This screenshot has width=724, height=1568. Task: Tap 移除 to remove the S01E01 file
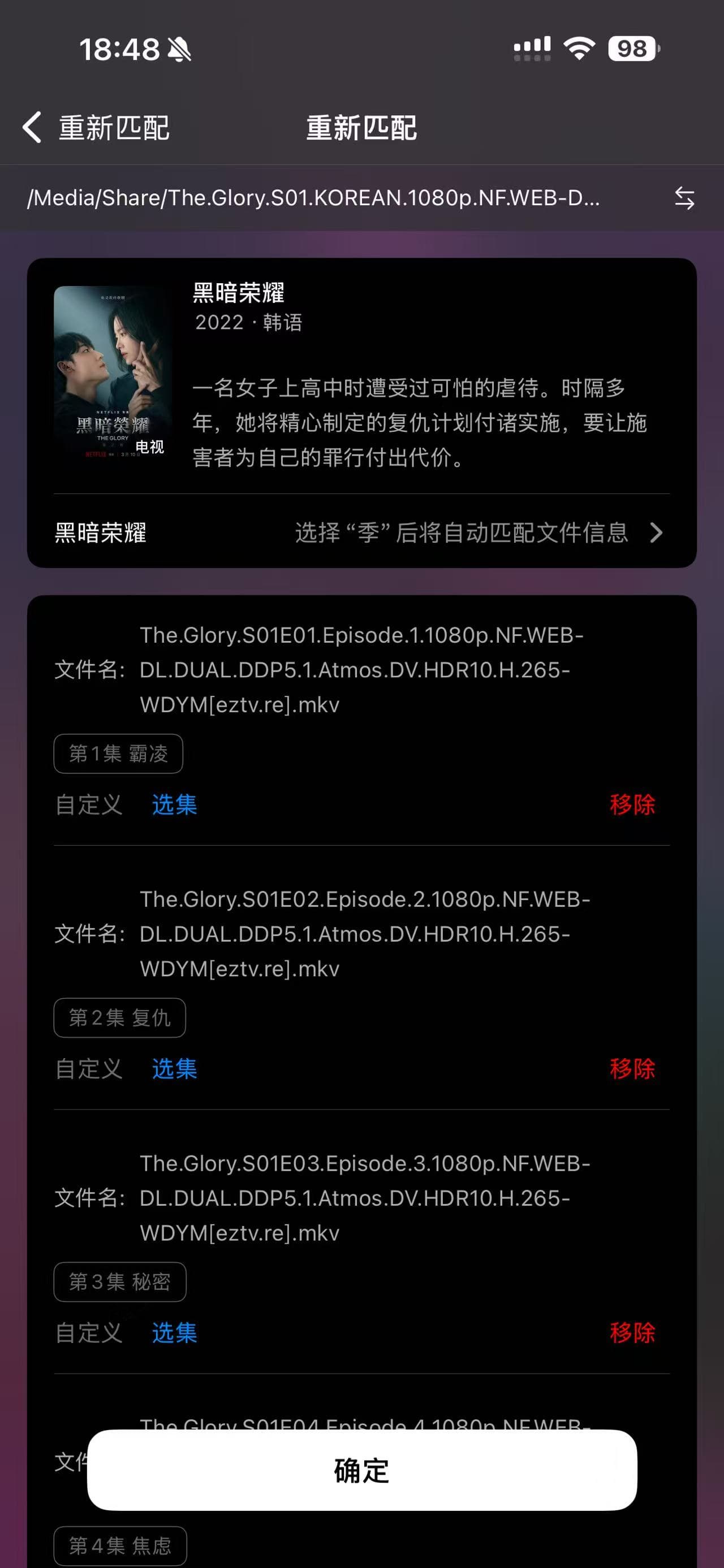[x=632, y=805]
